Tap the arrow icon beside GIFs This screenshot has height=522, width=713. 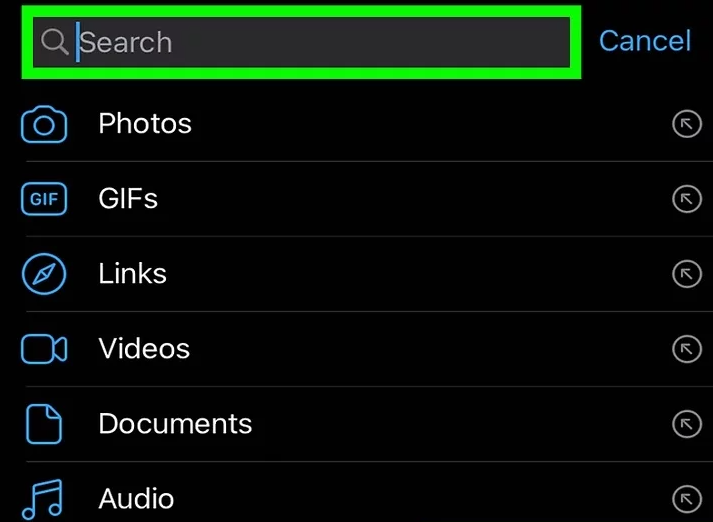pos(686,199)
